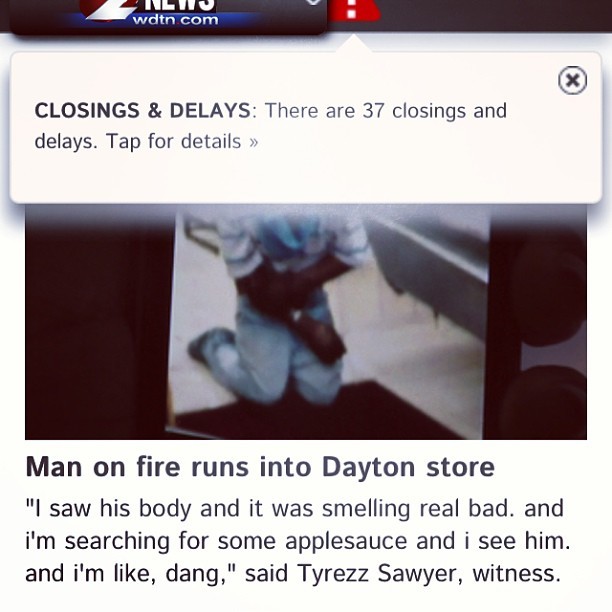612x612 pixels.
Task: Open the Dayton store article photo
Action: (305, 322)
